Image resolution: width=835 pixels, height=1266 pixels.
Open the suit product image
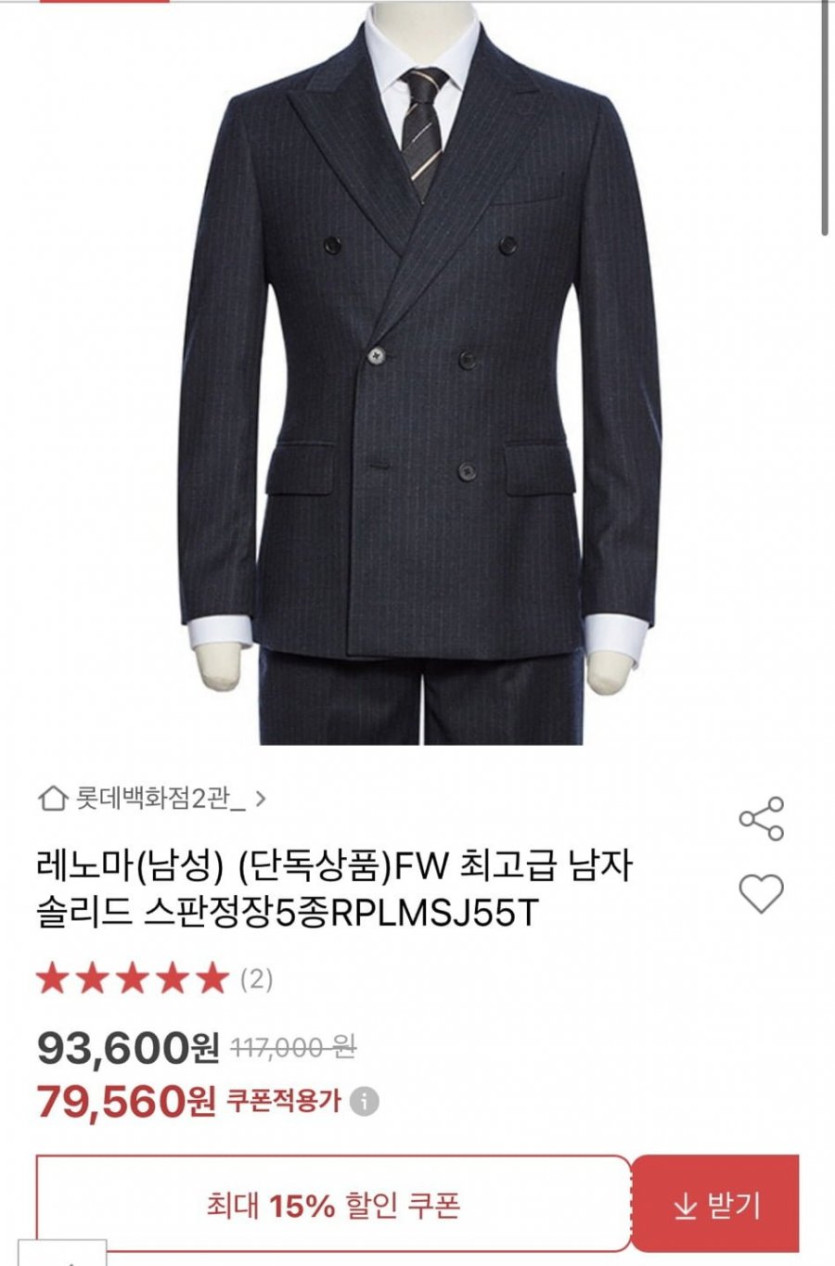pyautogui.click(x=420, y=370)
